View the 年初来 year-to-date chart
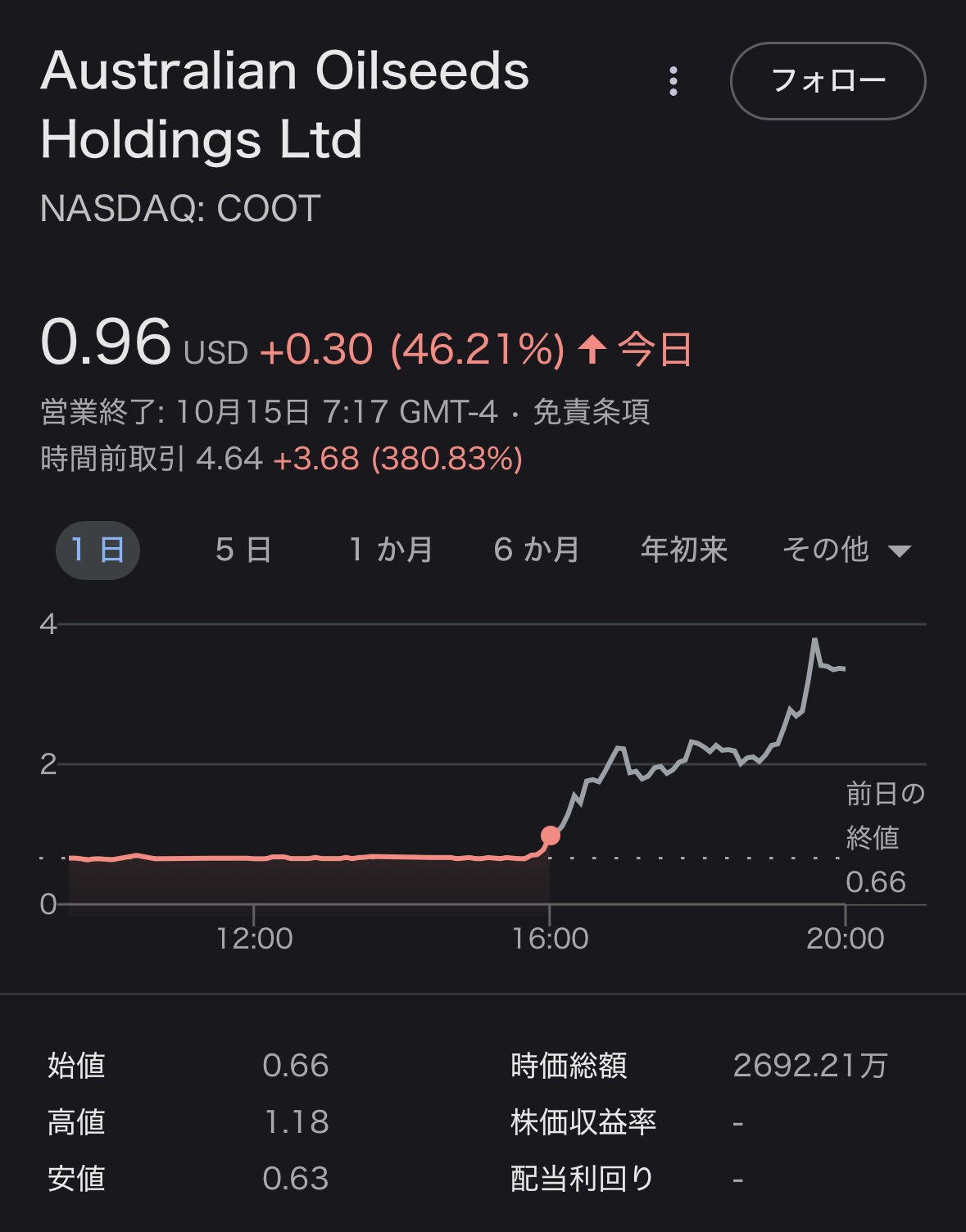 684,550
